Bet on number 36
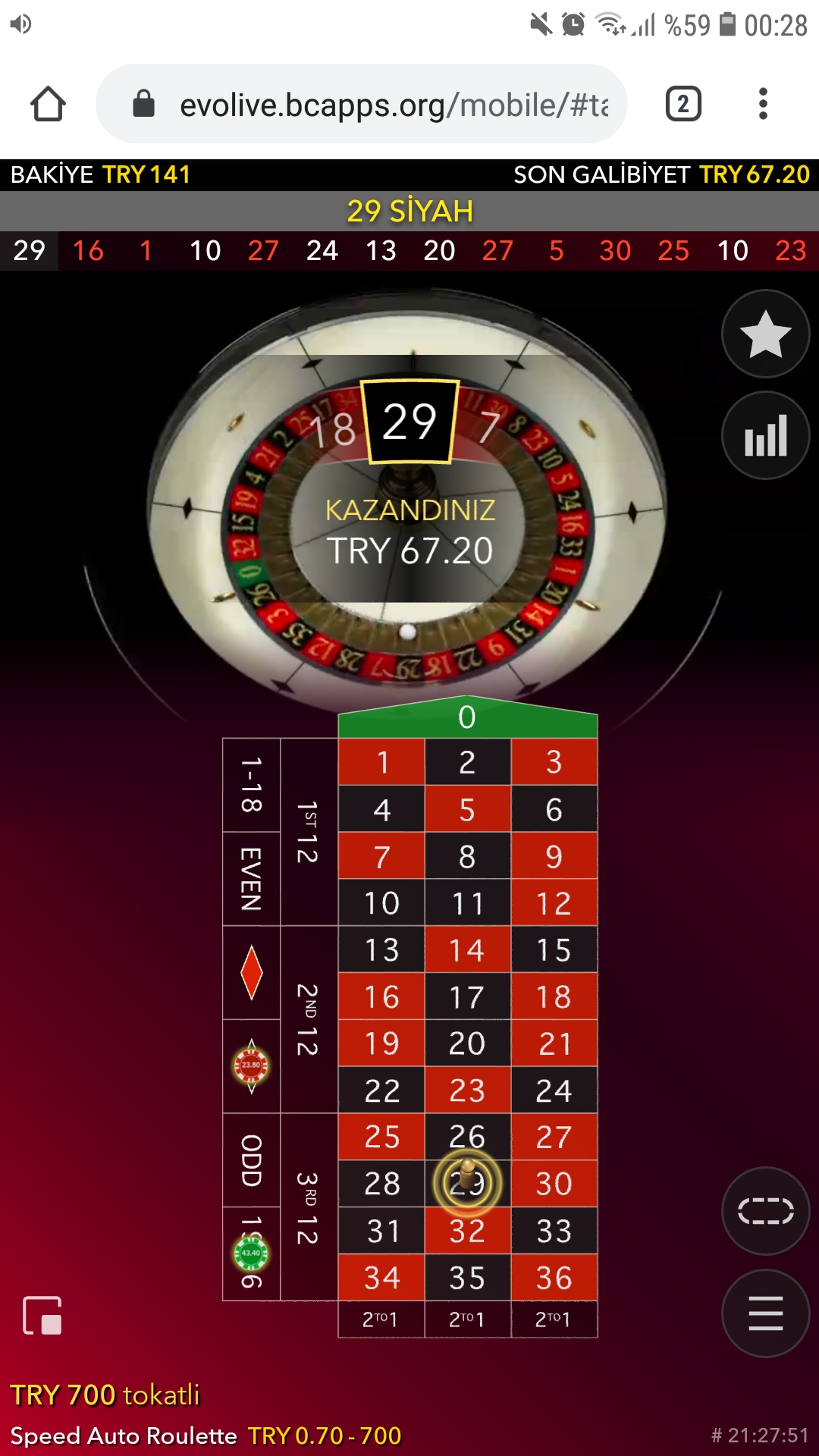819x1456 pixels. 554,1278
